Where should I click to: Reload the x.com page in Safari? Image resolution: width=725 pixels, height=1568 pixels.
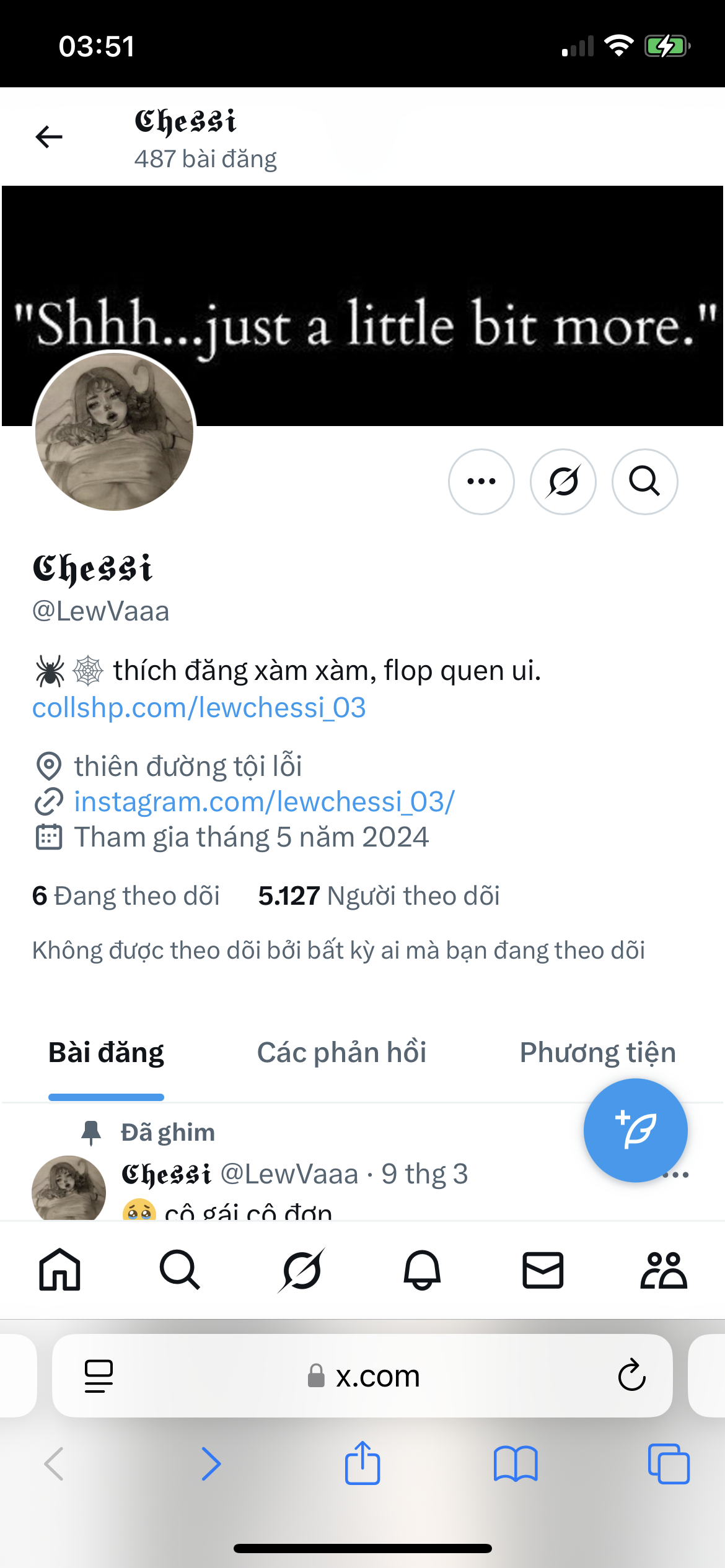631,1375
